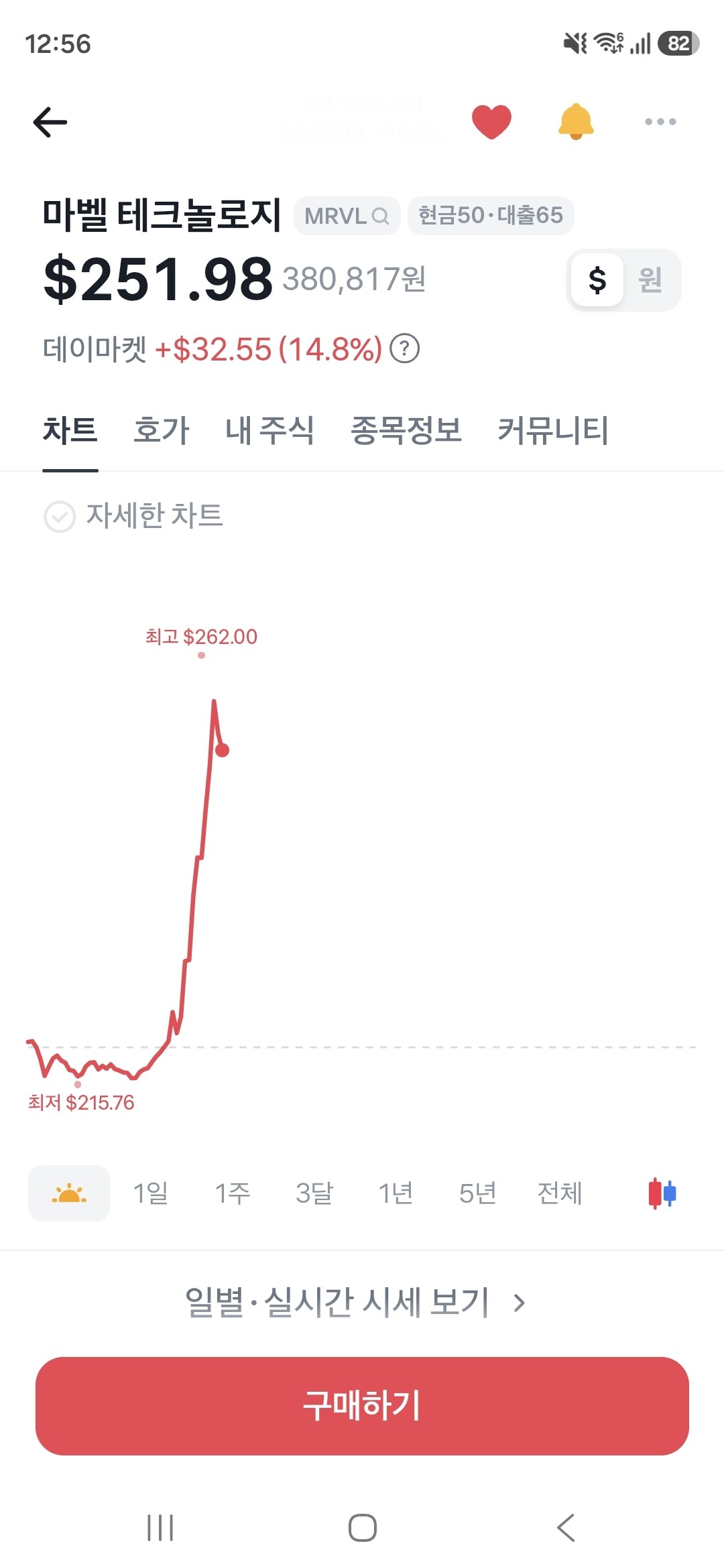This screenshot has height=1568, width=724.
Task: Select the 1주 chart range
Action: (x=233, y=1193)
